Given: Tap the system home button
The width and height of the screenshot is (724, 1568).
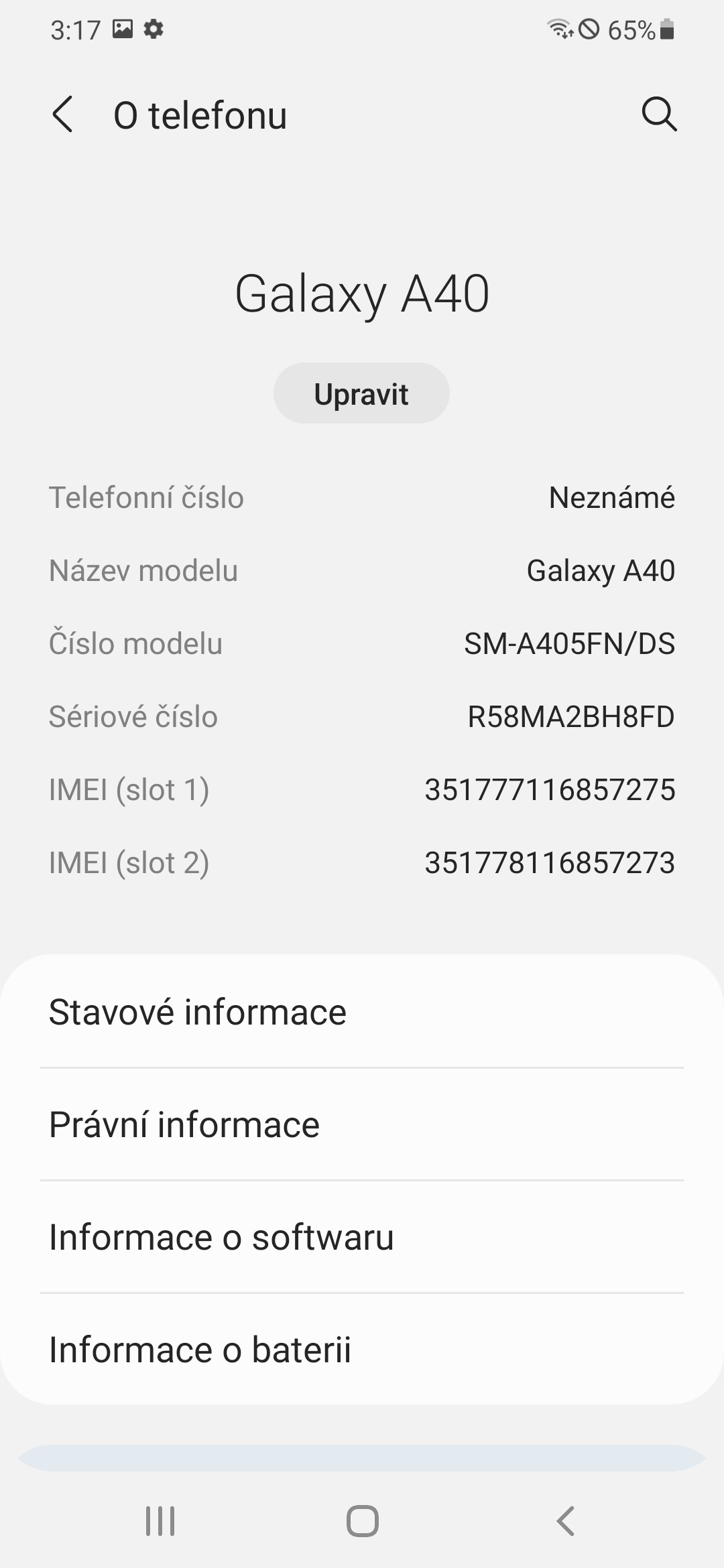Looking at the screenshot, I should coord(362,1520).
